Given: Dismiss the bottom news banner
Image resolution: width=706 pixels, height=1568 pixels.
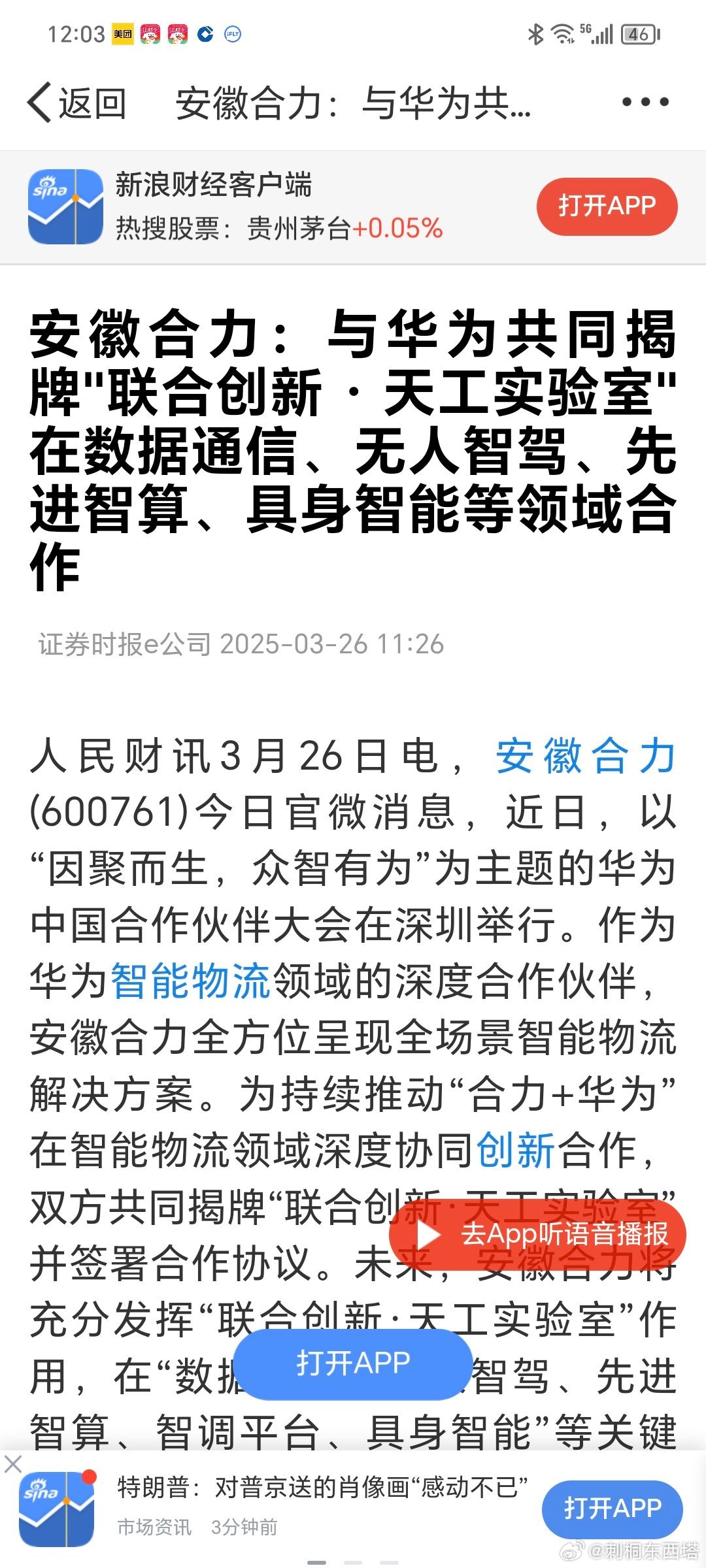Looking at the screenshot, I should click(13, 1464).
